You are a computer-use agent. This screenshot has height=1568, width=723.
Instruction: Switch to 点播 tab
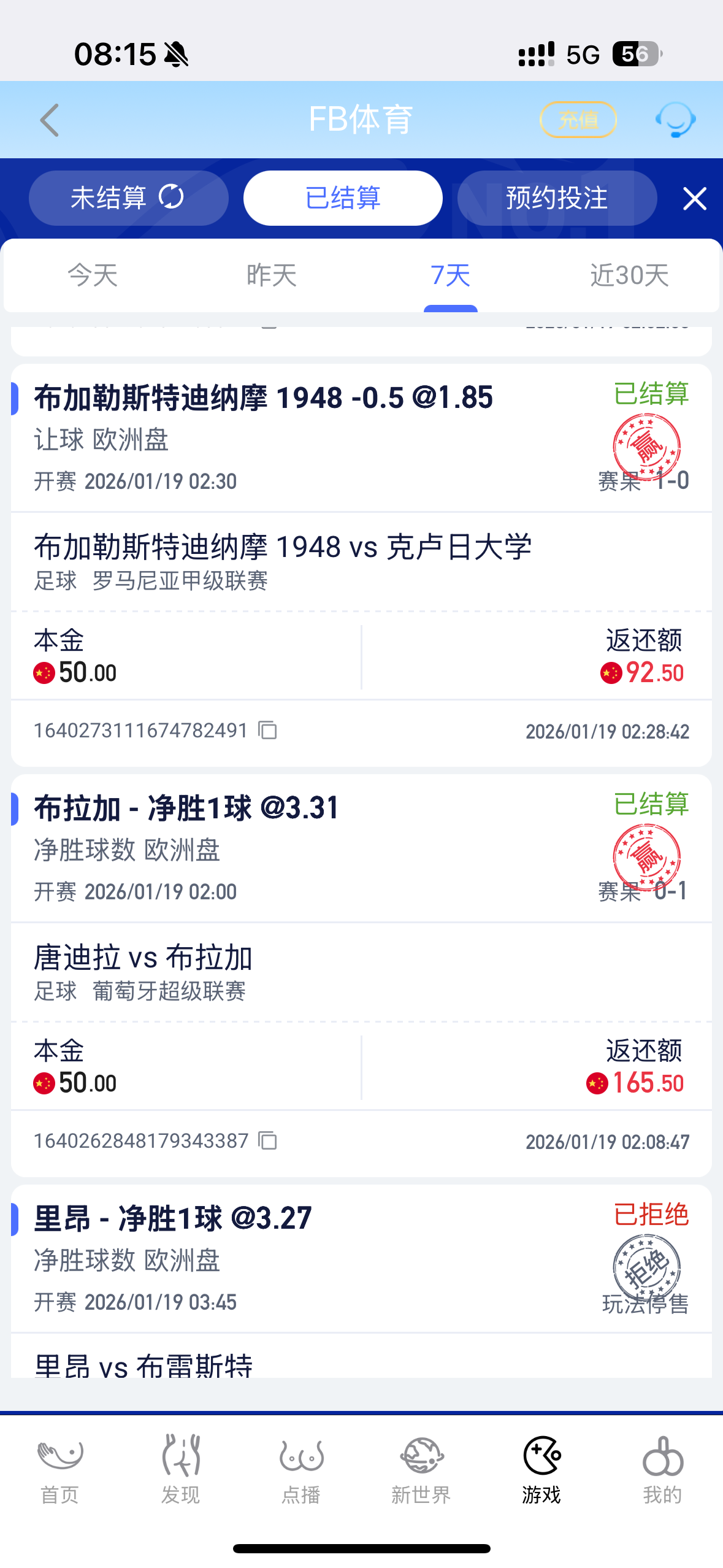tap(301, 1470)
